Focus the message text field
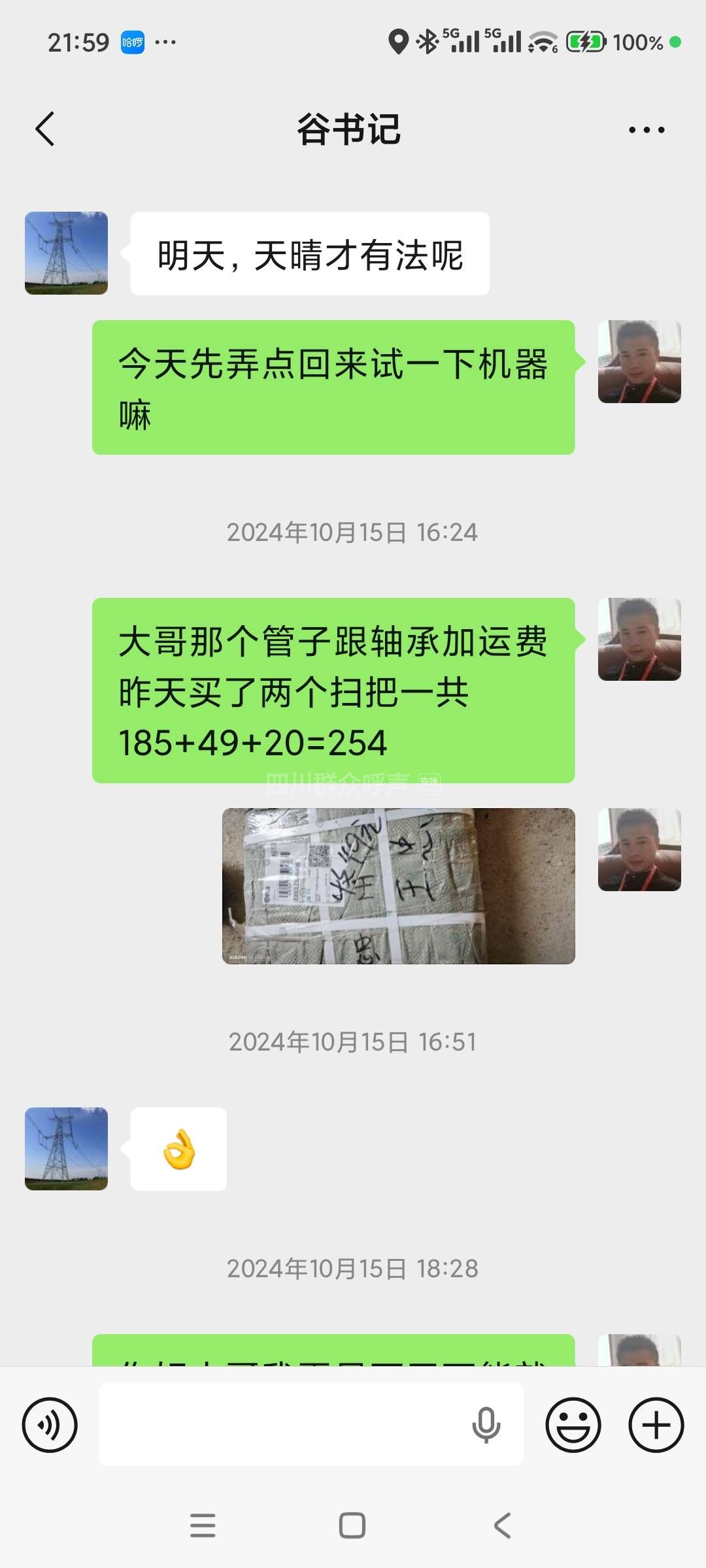Image resolution: width=706 pixels, height=1568 pixels. pos(281,1425)
